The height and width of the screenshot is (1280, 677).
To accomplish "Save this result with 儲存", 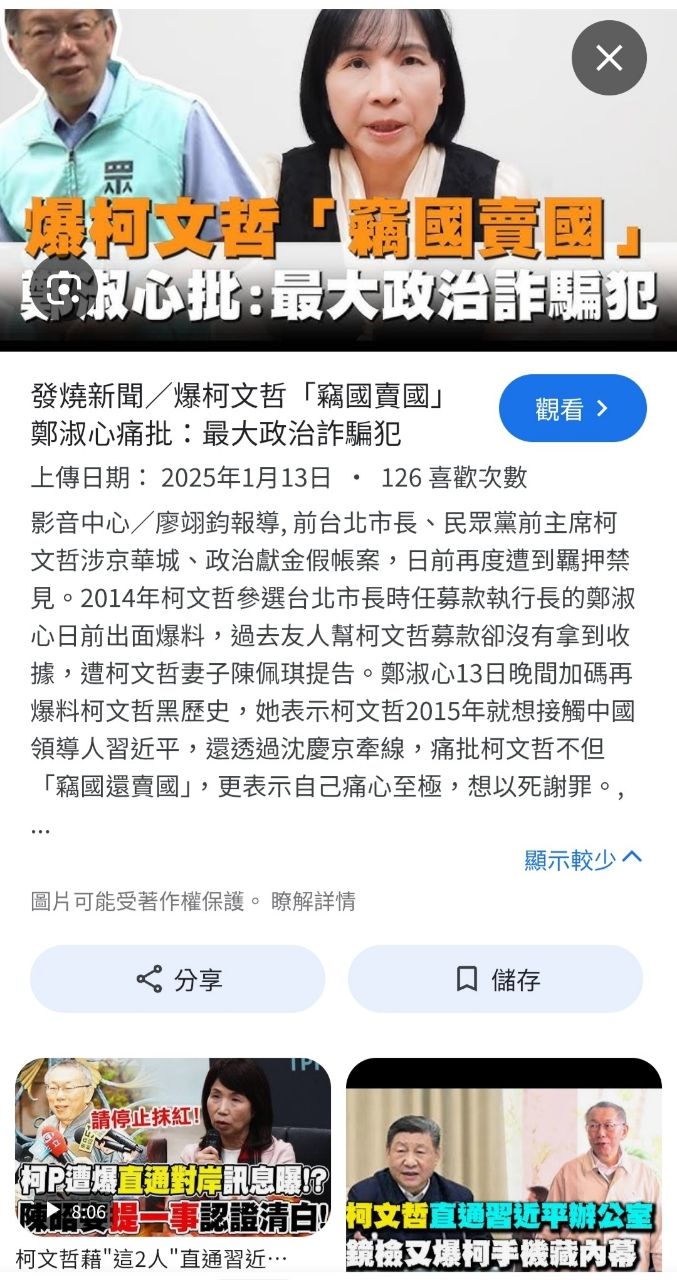I will tap(496, 979).
